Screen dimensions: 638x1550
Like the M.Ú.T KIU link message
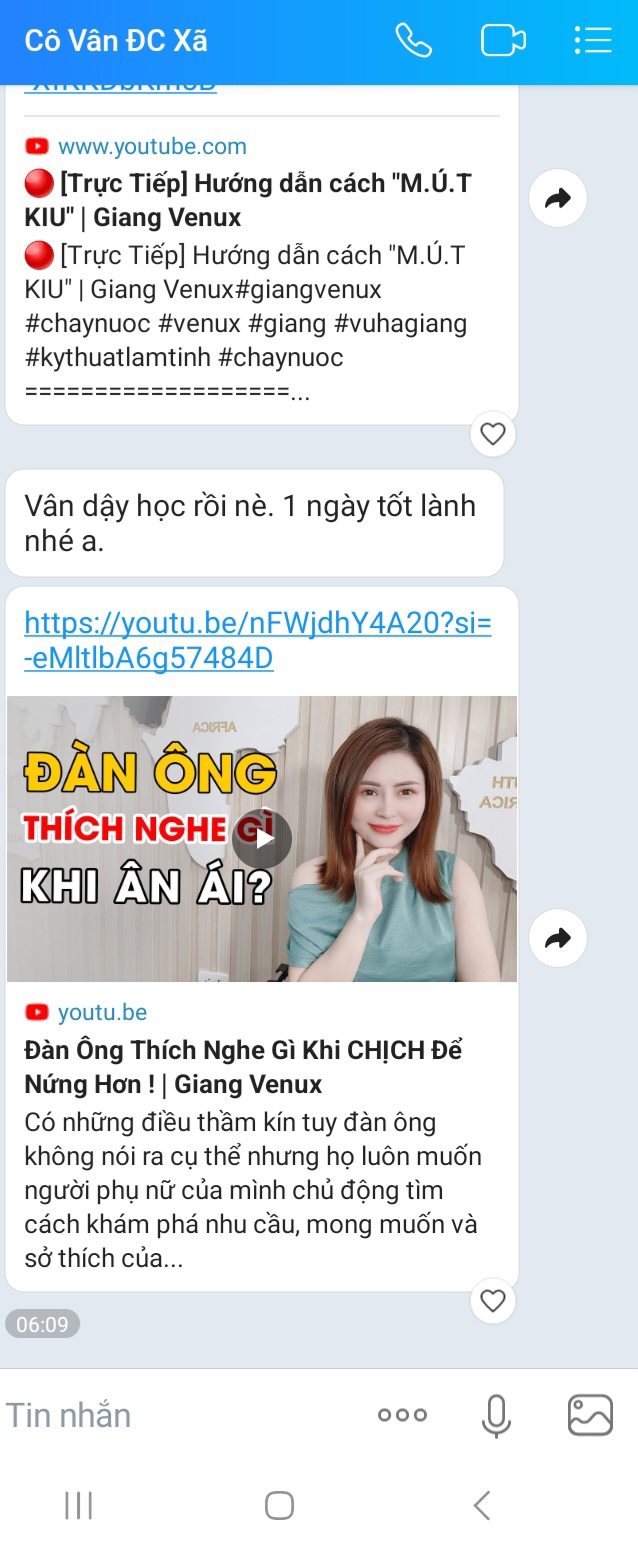[492, 434]
